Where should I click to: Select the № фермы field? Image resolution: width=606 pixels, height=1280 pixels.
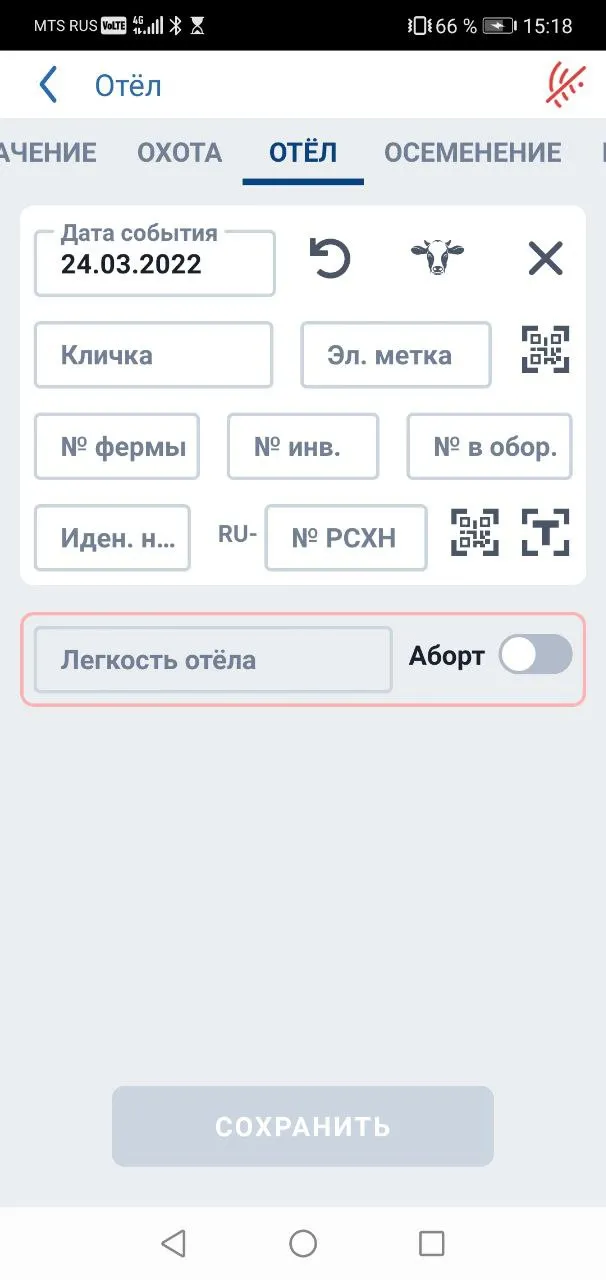[x=117, y=447]
